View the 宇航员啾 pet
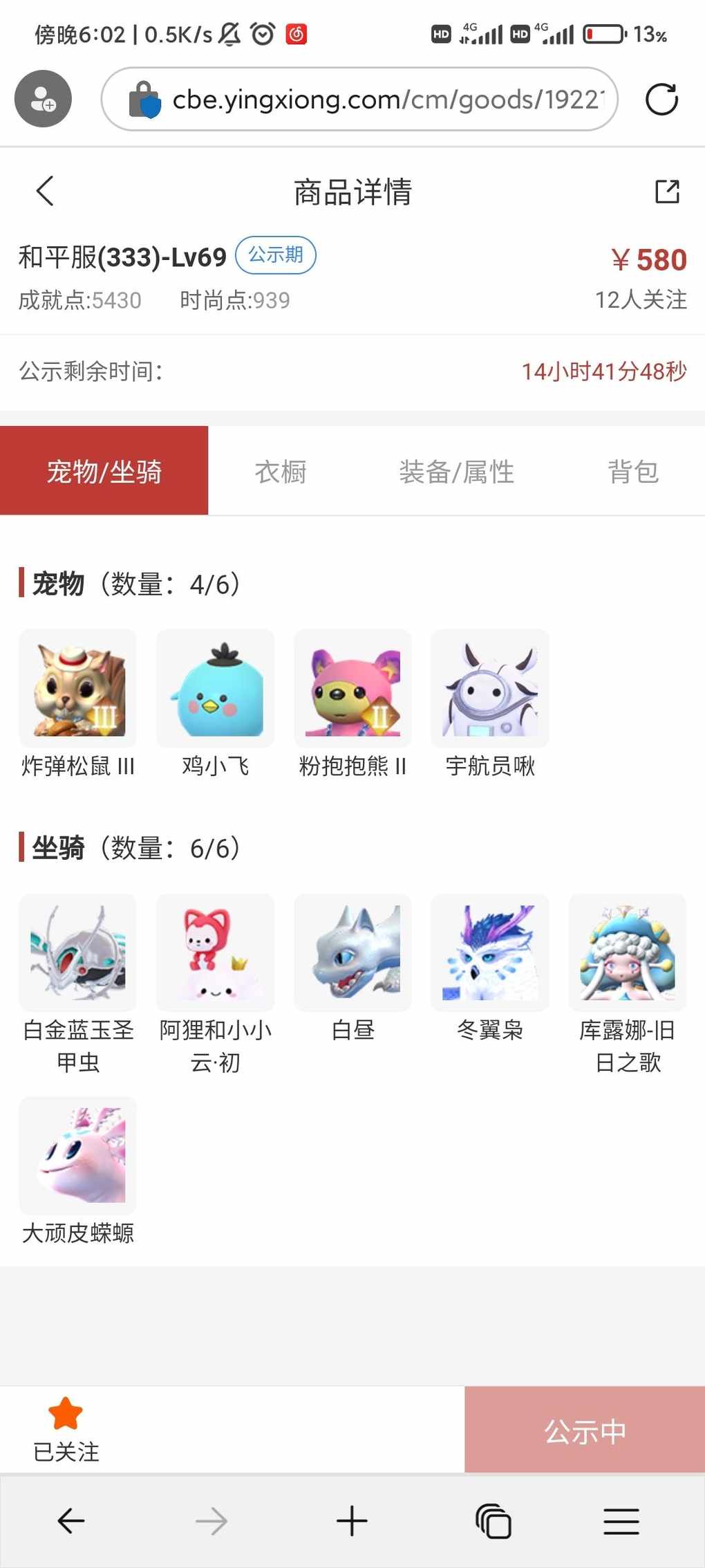The height and width of the screenshot is (1568, 705). 490,689
